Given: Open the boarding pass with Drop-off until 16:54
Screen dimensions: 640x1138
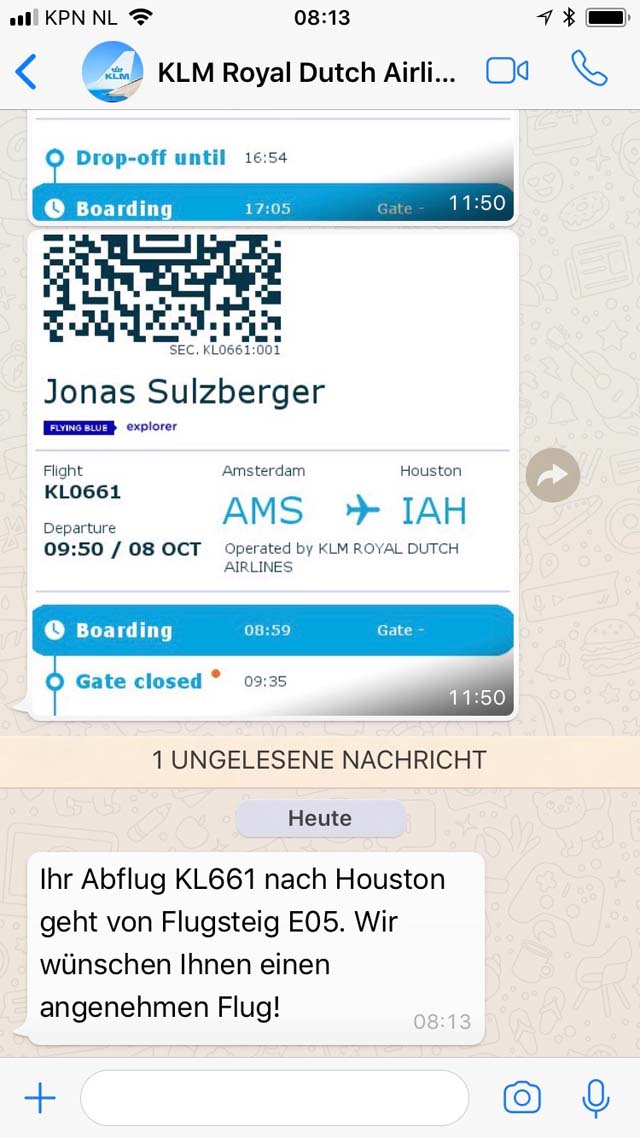Looking at the screenshot, I should coord(273,167).
